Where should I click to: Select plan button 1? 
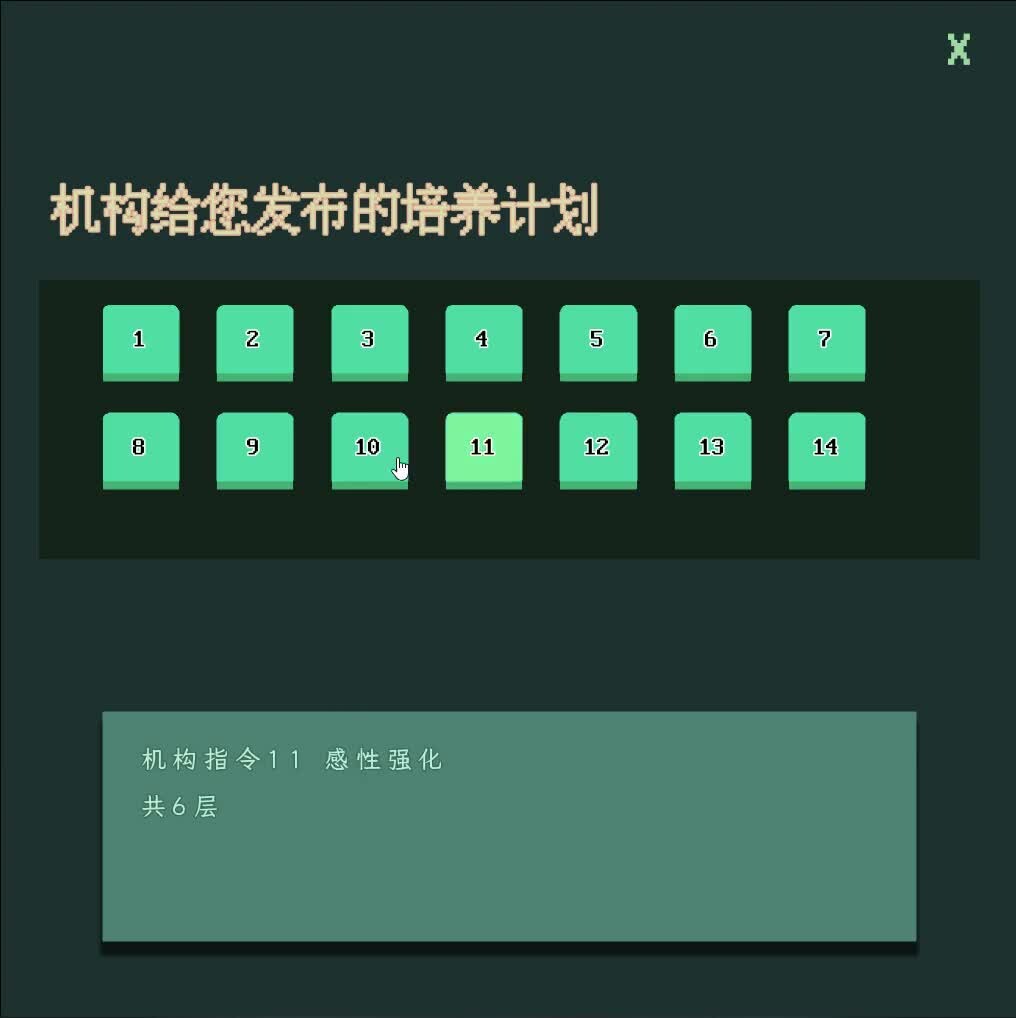point(140,341)
